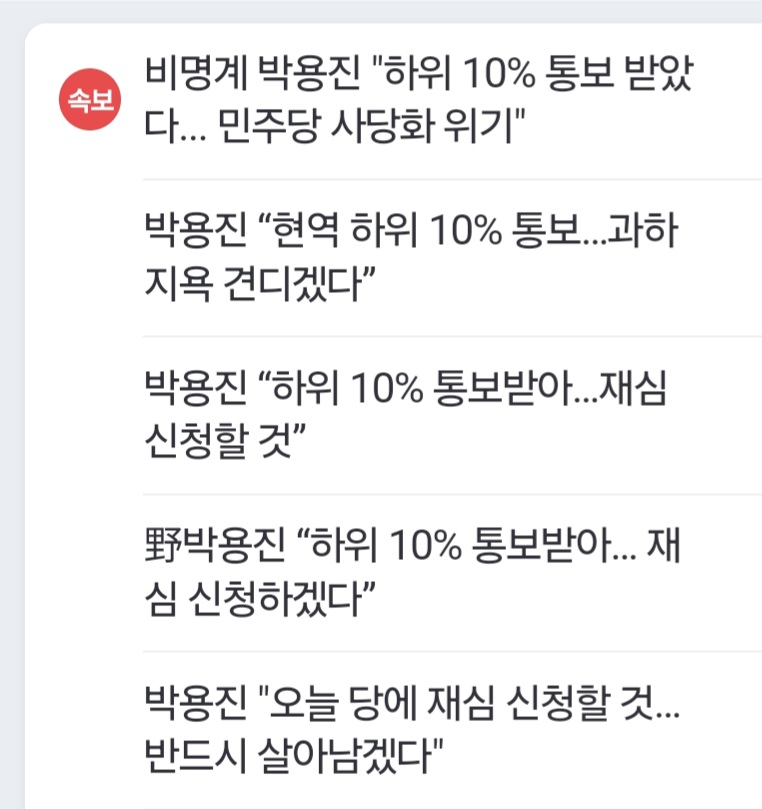Viewport: 762px width, 809px height.
Task: Open the 野박용진 재심 신청하겠다 article
Action: [412, 572]
